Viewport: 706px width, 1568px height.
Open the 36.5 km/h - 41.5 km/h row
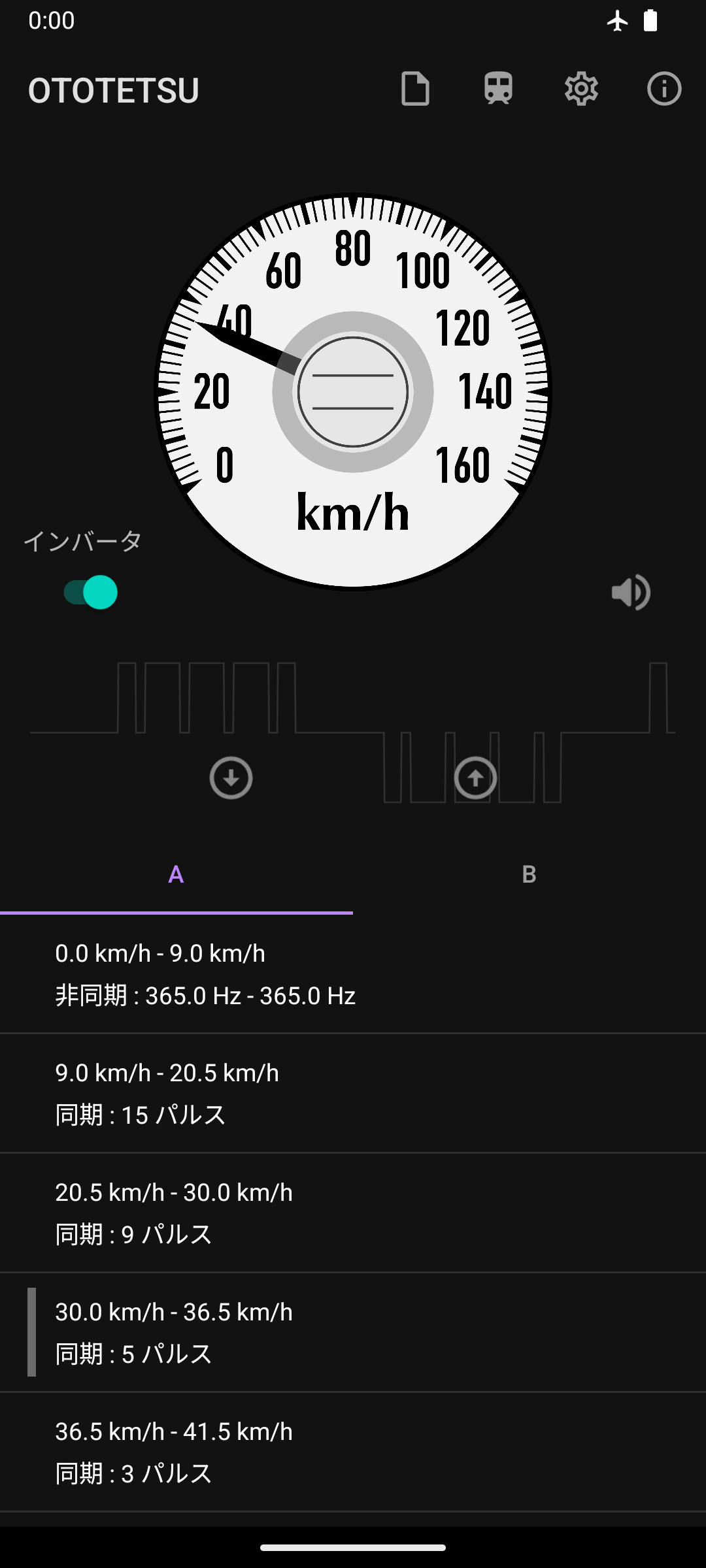[353, 1452]
